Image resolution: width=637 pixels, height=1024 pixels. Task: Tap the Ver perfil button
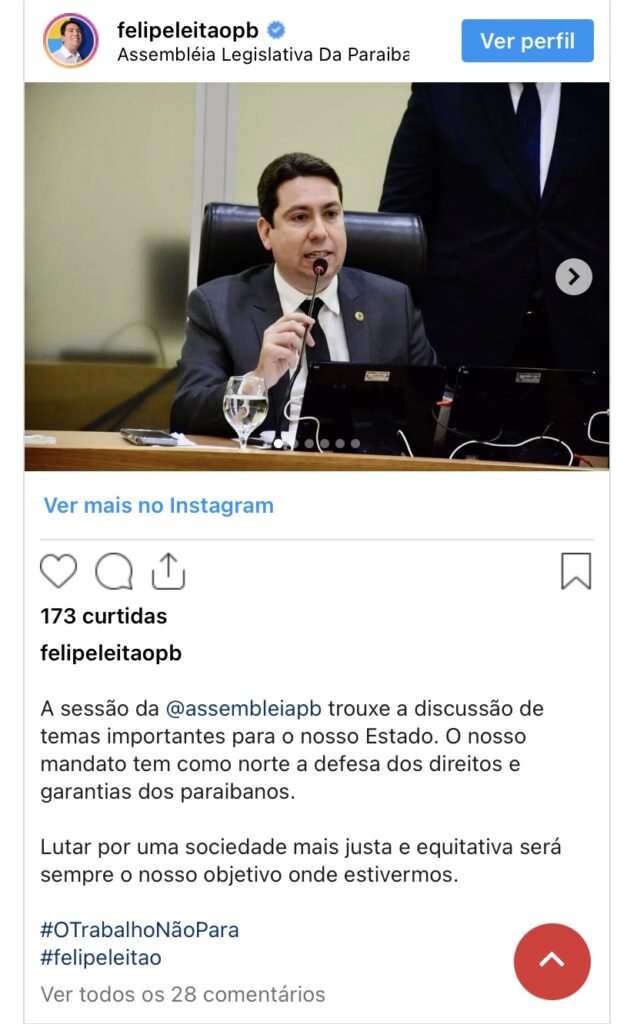[x=527, y=41]
